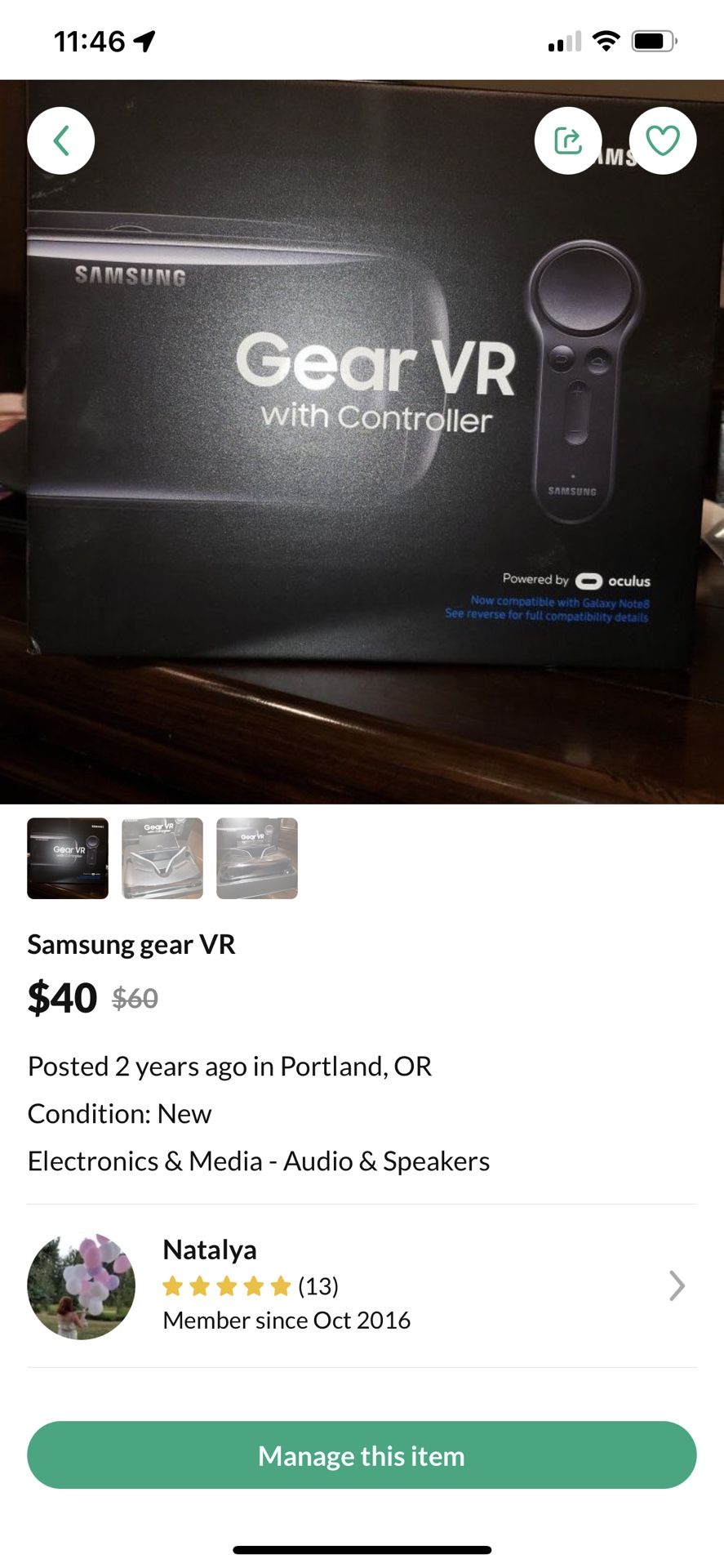Tap the (13) reviews count to expand reviews
The image size is (724, 1568).
pos(317,1286)
